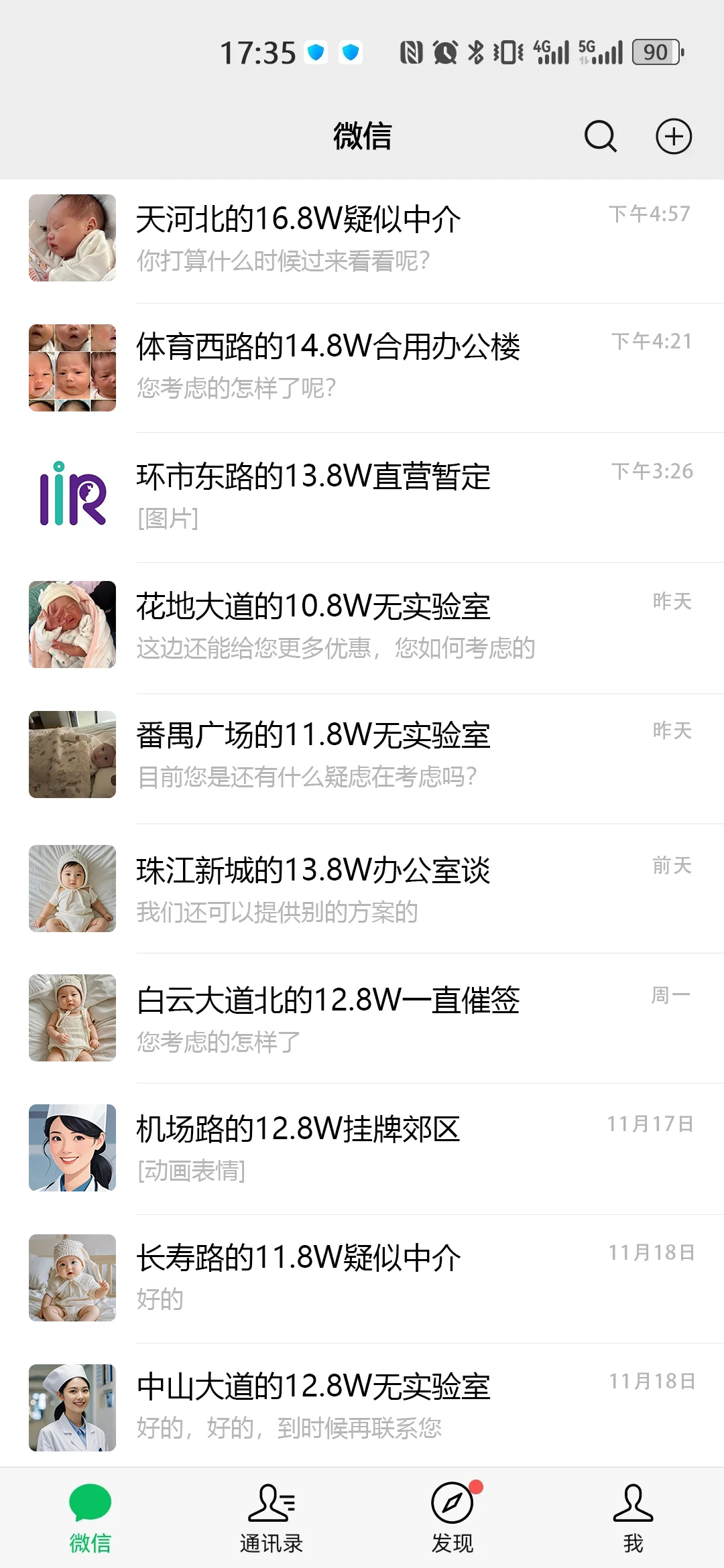Open chat 番禺广场的11.8W无实验室
The image size is (724, 1568).
pyautogui.click(x=362, y=755)
